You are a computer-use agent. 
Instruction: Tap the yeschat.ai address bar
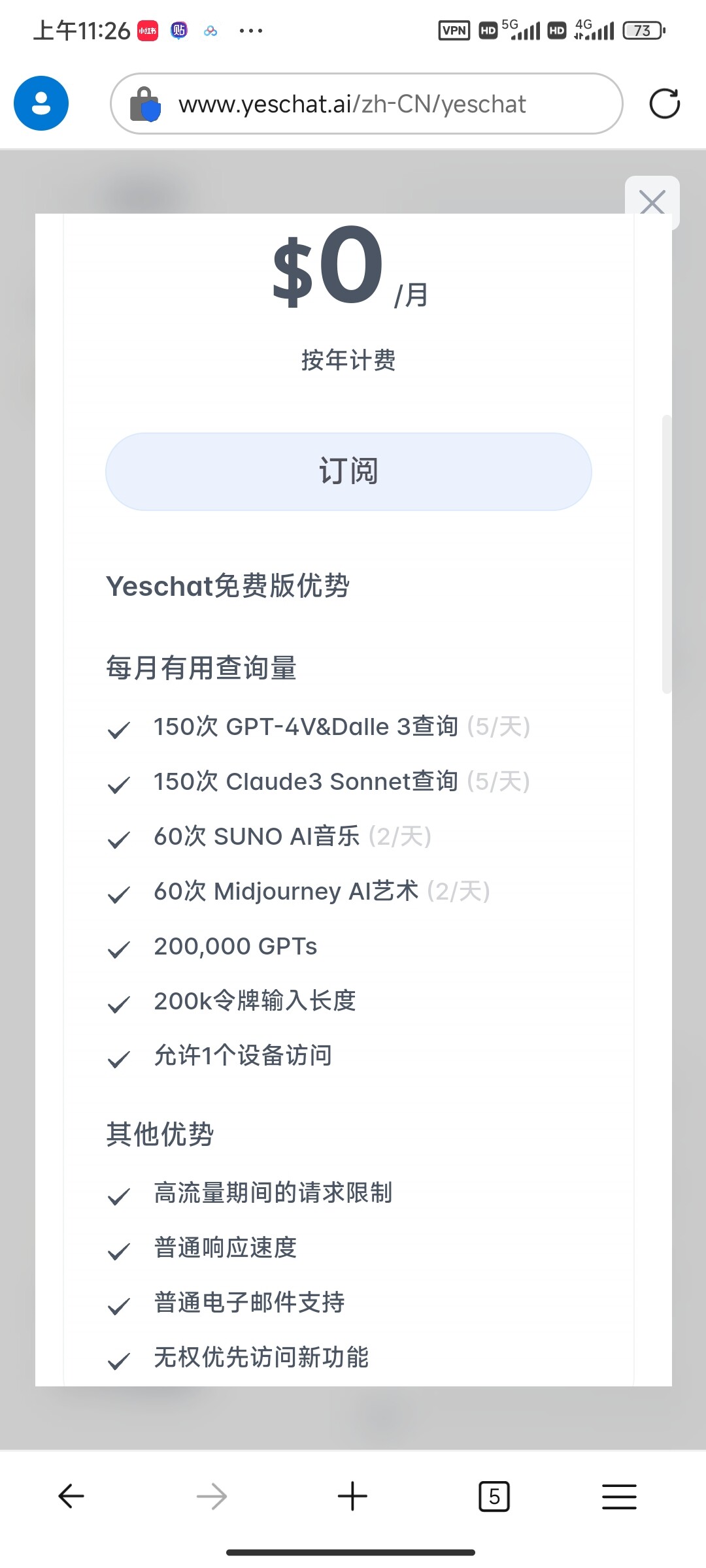(366, 104)
